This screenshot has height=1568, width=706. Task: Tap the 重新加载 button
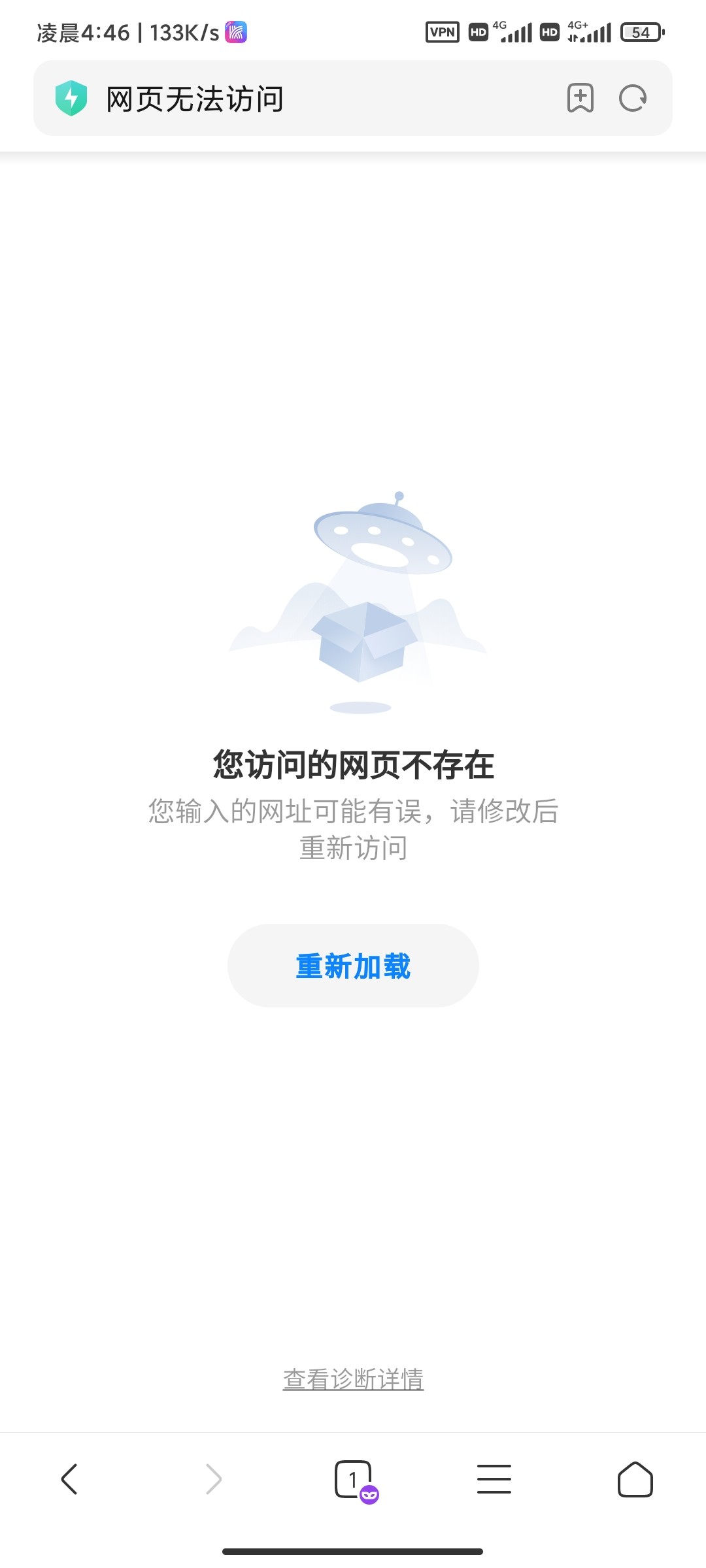pos(353,966)
